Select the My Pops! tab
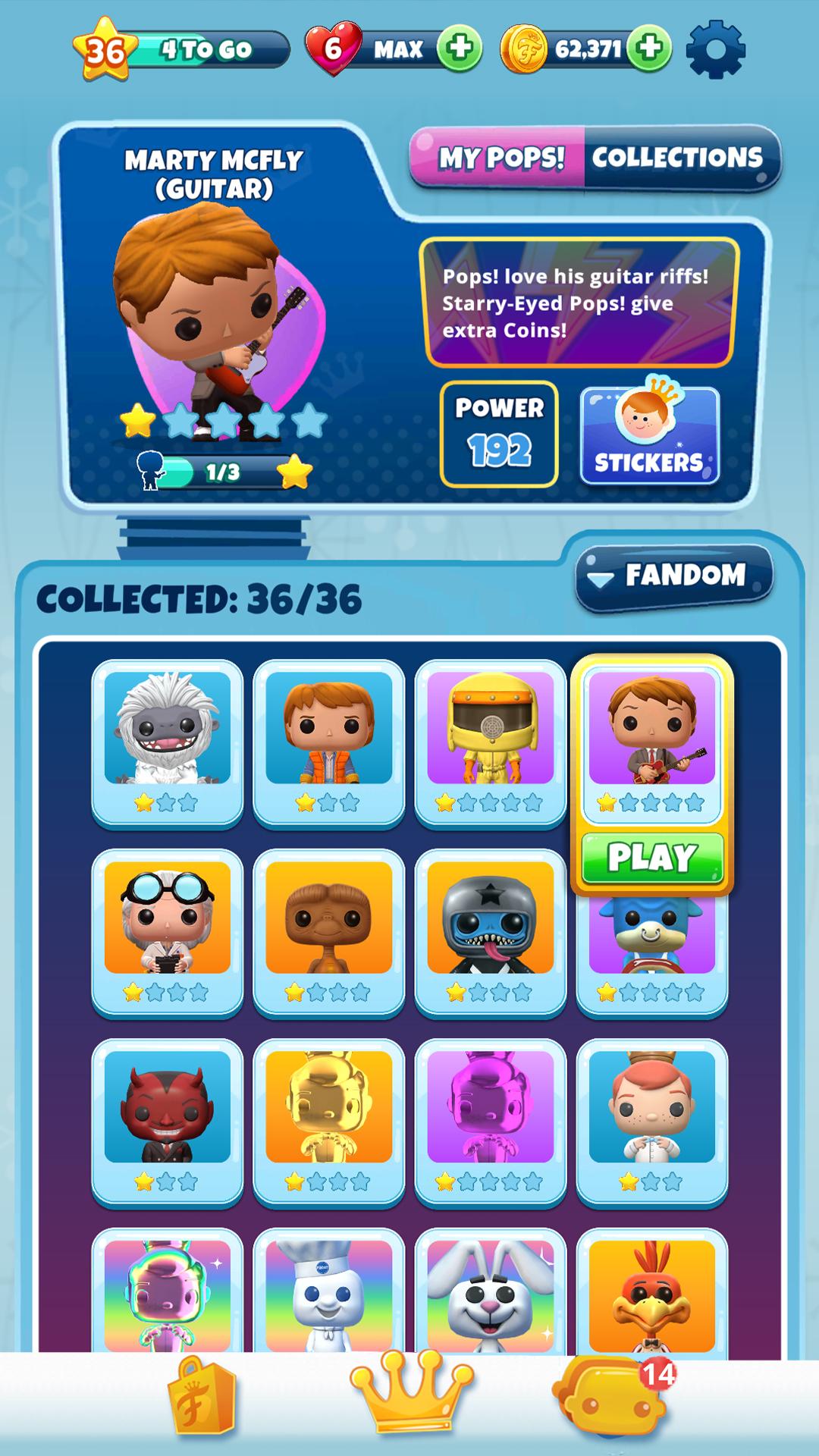 pos(499,158)
